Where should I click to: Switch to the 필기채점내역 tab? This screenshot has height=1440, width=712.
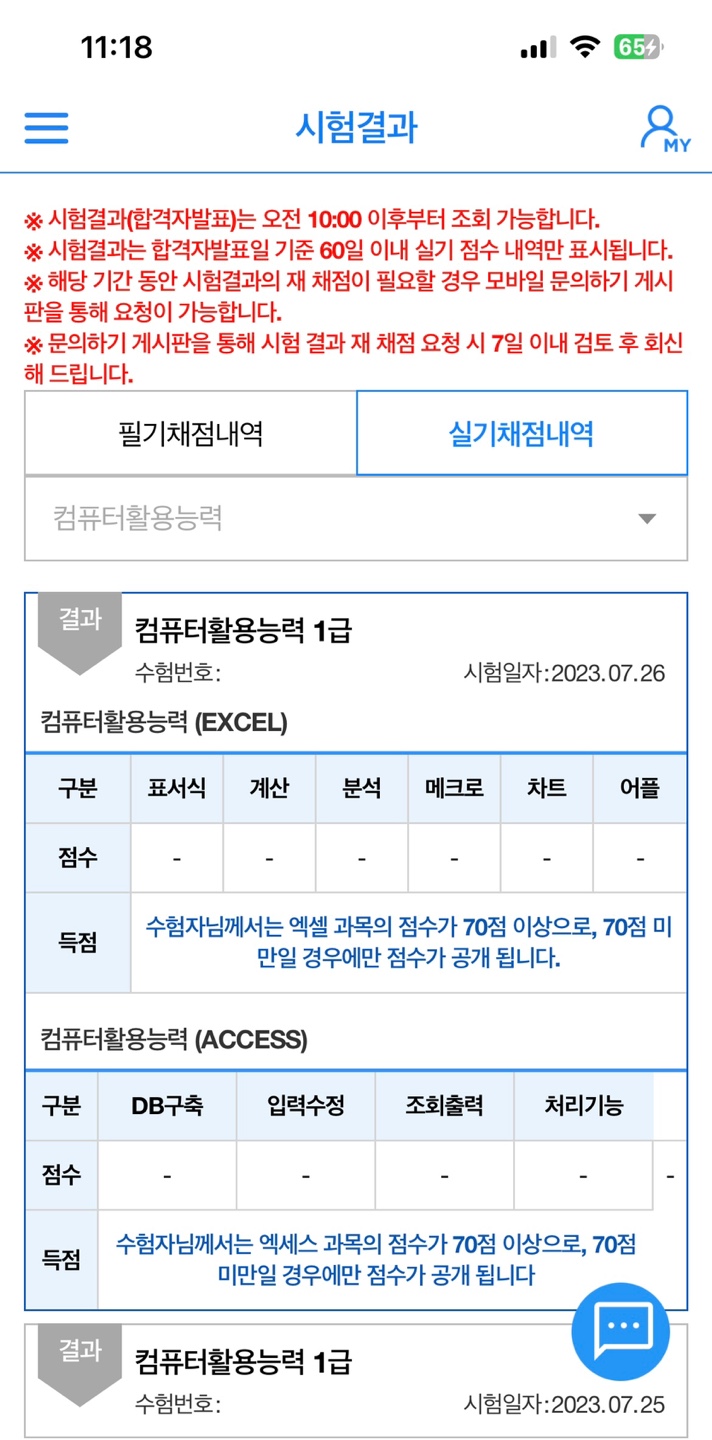coord(190,433)
